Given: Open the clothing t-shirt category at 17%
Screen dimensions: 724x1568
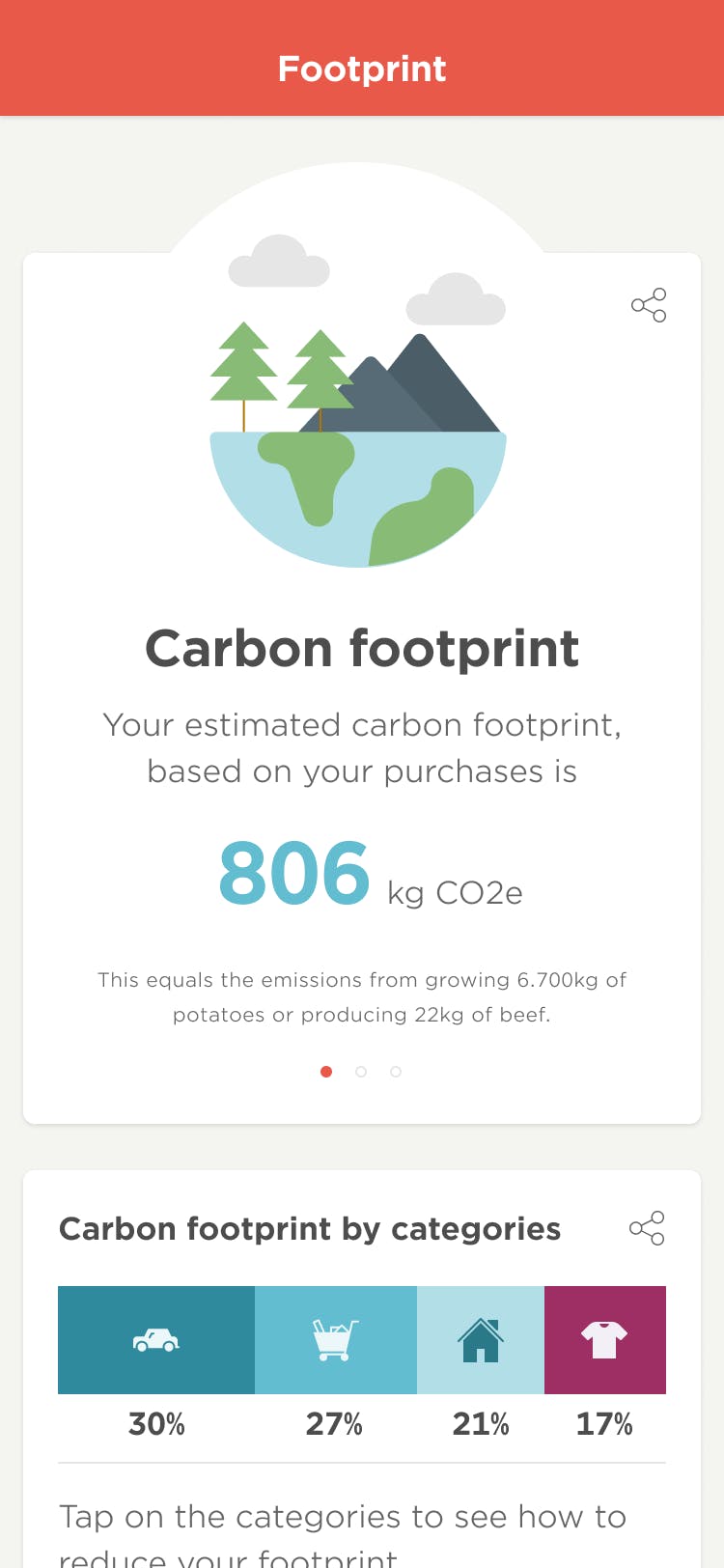Looking at the screenshot, I should click(x=605, y=1340).
